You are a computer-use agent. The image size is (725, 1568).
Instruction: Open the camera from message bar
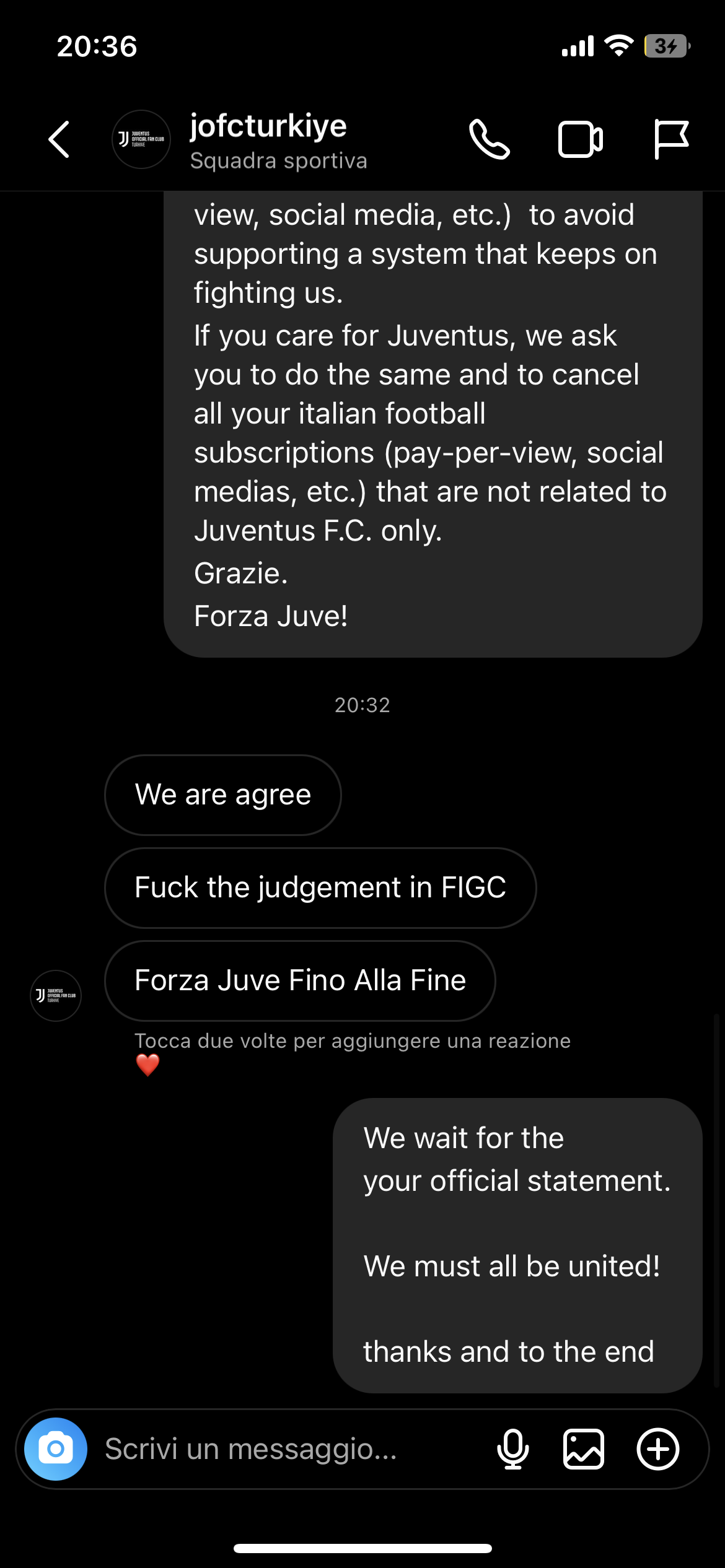click(56, 1449)
